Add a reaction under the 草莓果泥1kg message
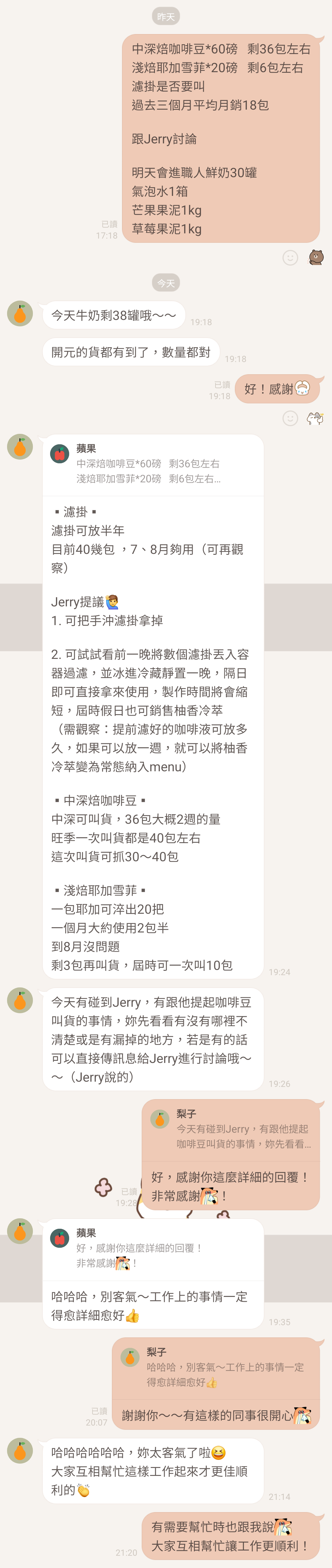Screen dimensions: 332x1568 [290, 258]
